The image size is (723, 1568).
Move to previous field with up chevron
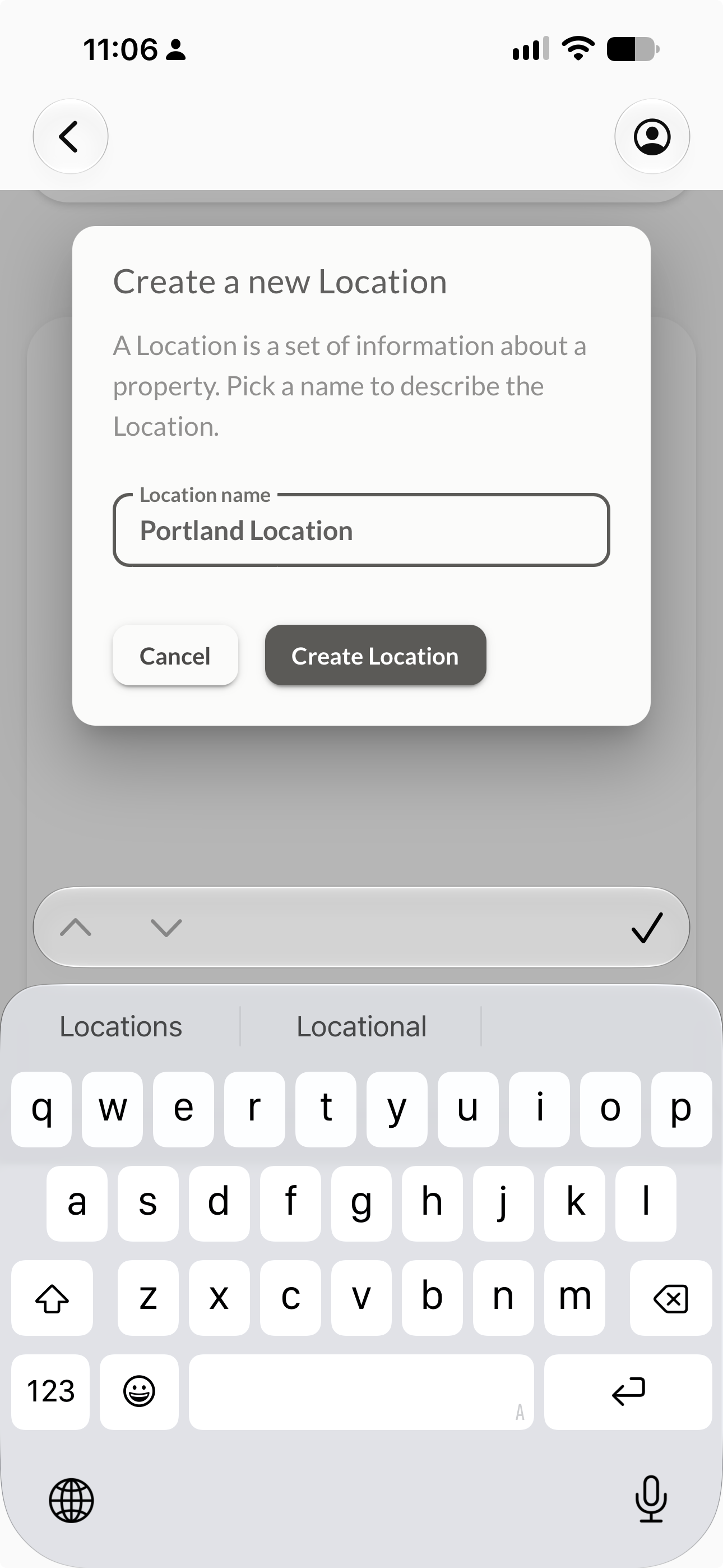(76, 928)
